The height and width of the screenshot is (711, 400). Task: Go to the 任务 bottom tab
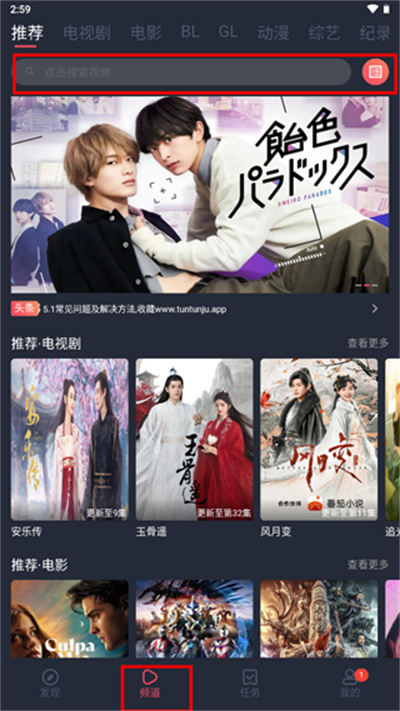pos(250,684)
